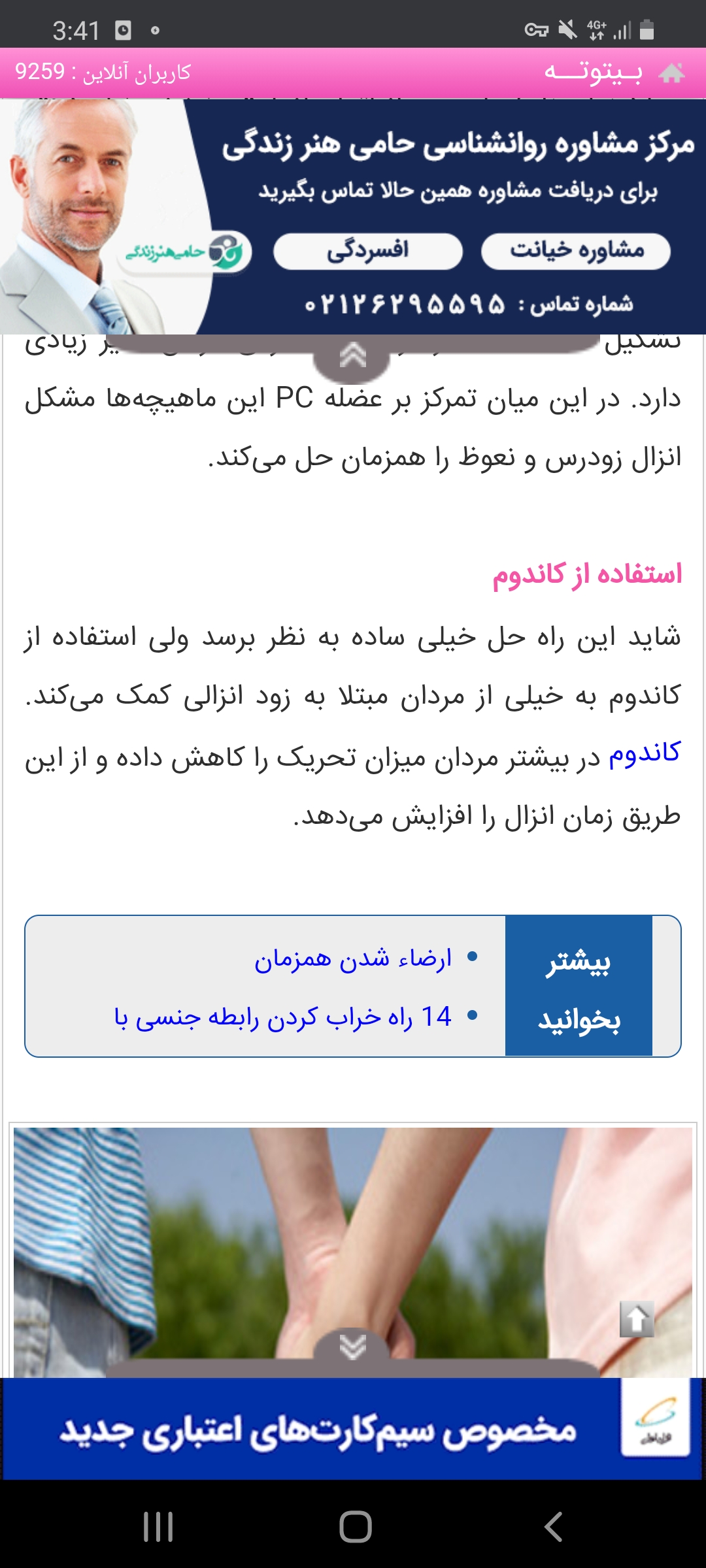This screenshot has width=706, height=1568.
Task: Go back using the system back button
Action: click(x=553, y=1527)
